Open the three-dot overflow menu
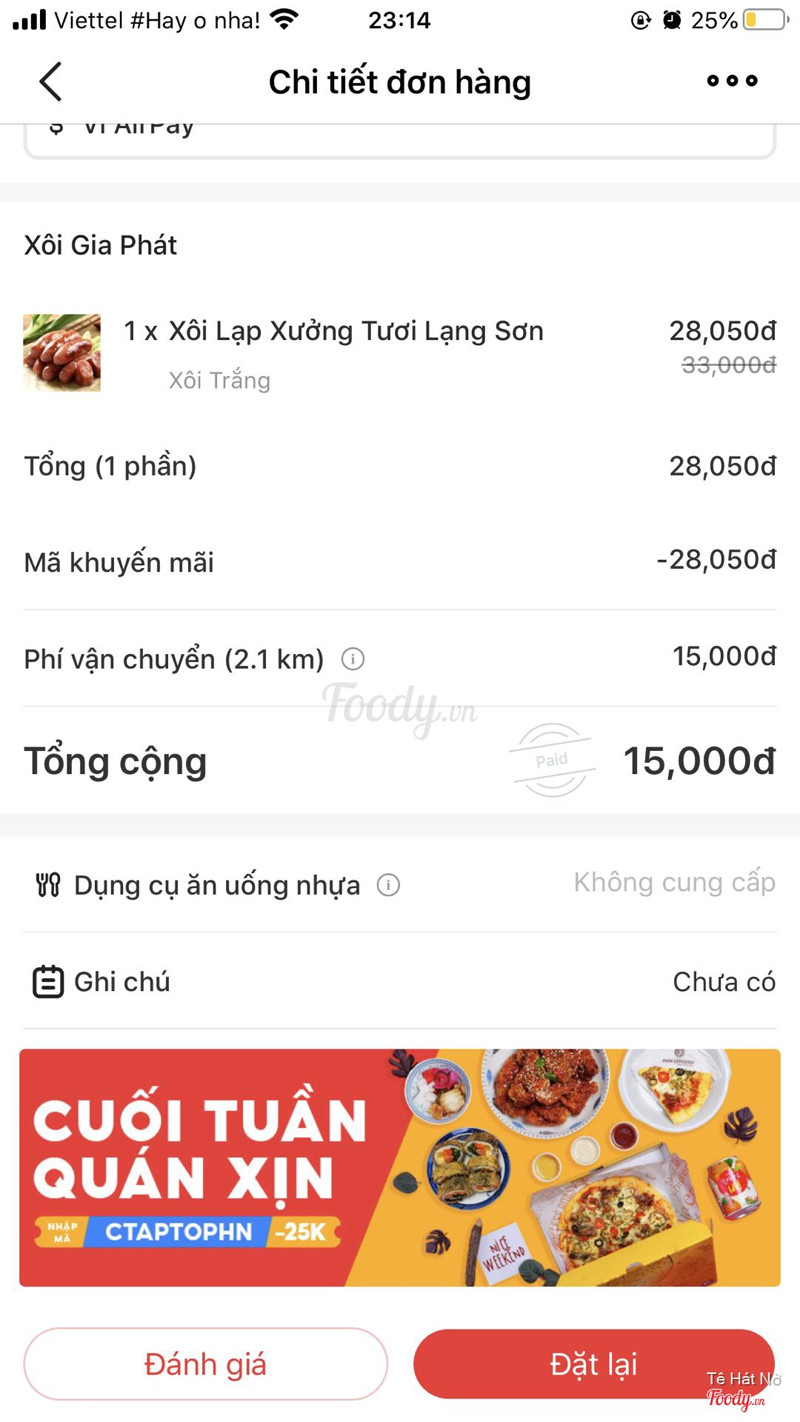Image resolution: width=800 pixels, height=1422 pixels. (x=732, y=81)
